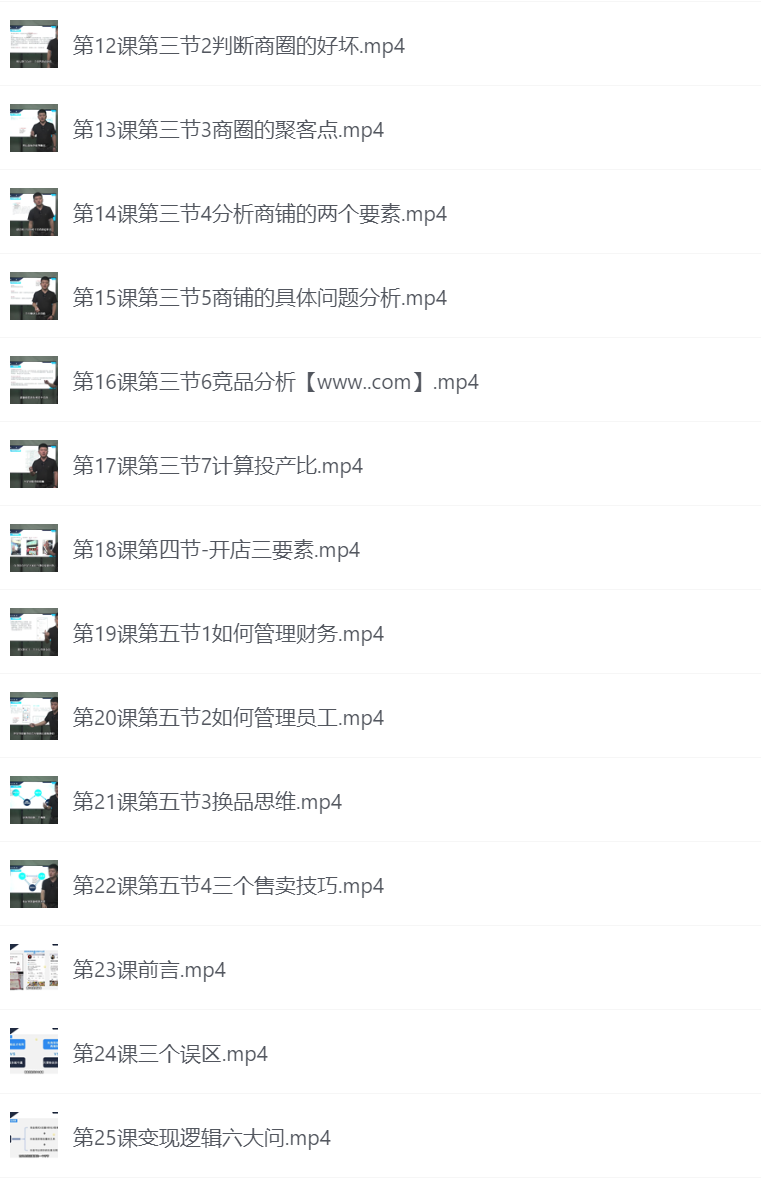Open the 第23课前言.mp4 file
Viewport: 761px width, 1189px height.
click(x=149, y=970)
